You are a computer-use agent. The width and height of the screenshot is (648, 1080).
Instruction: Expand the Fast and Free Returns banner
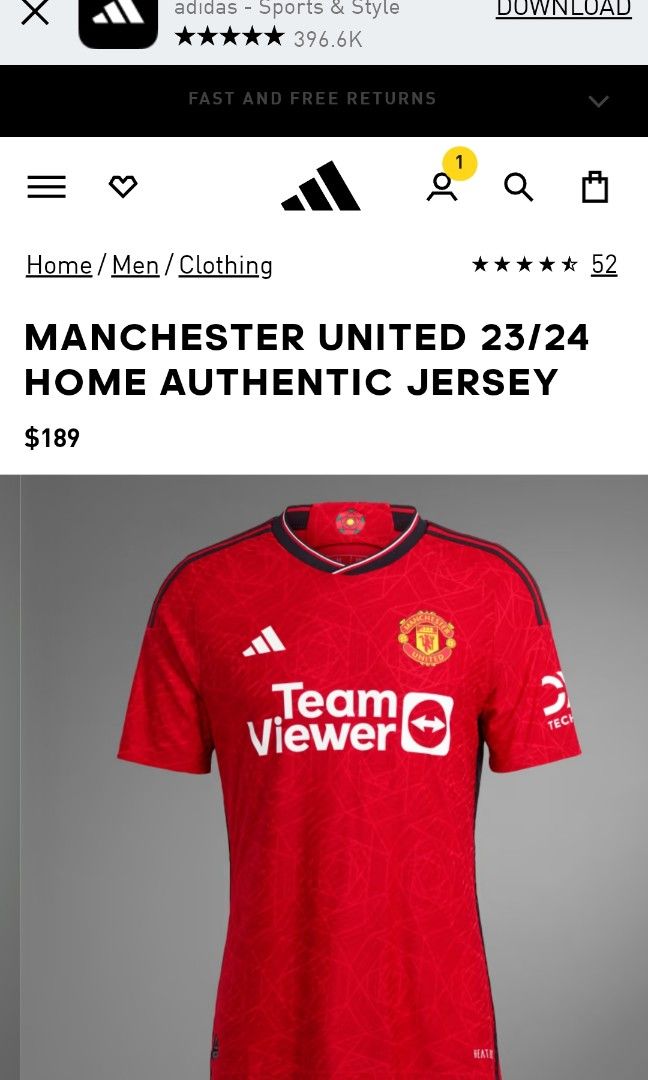pyautogui.click(x=598, y=101)
